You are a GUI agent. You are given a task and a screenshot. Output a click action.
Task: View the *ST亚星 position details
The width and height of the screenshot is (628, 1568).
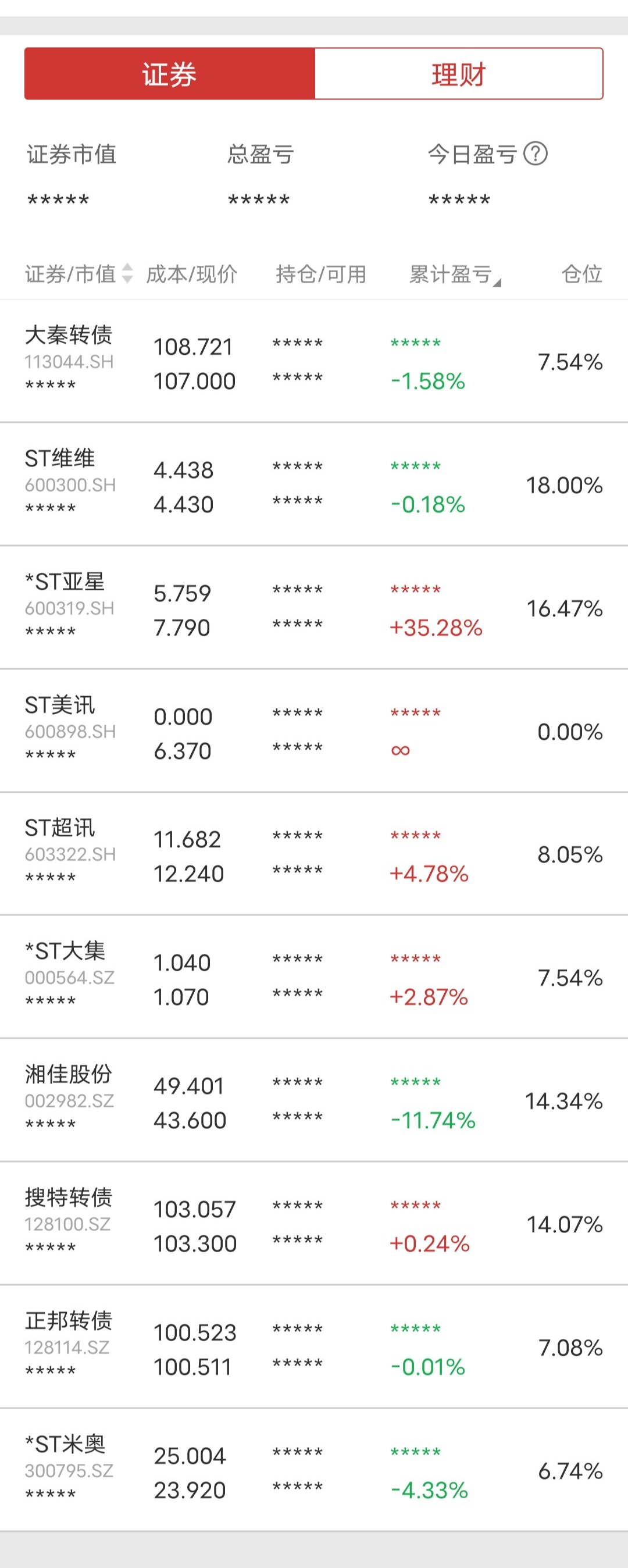65,582
